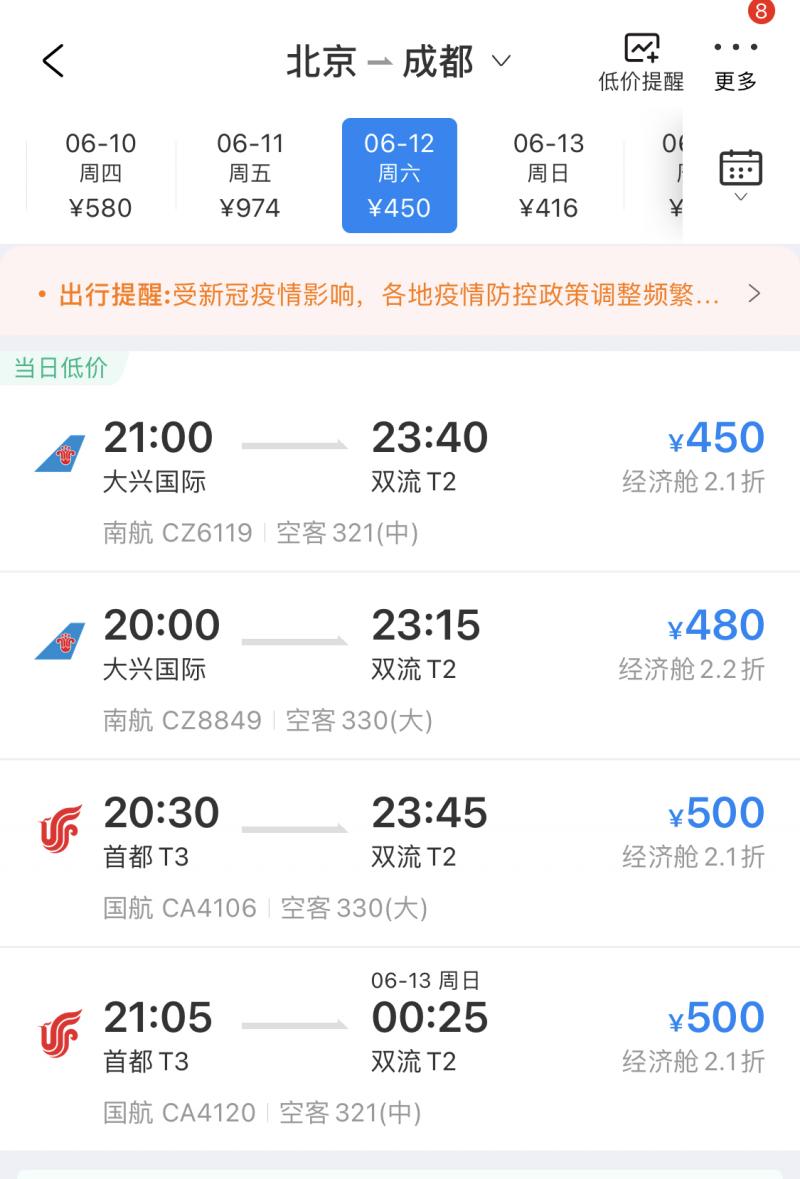
Task: Open the calendar date picker icon
Action: coord(739,170)
